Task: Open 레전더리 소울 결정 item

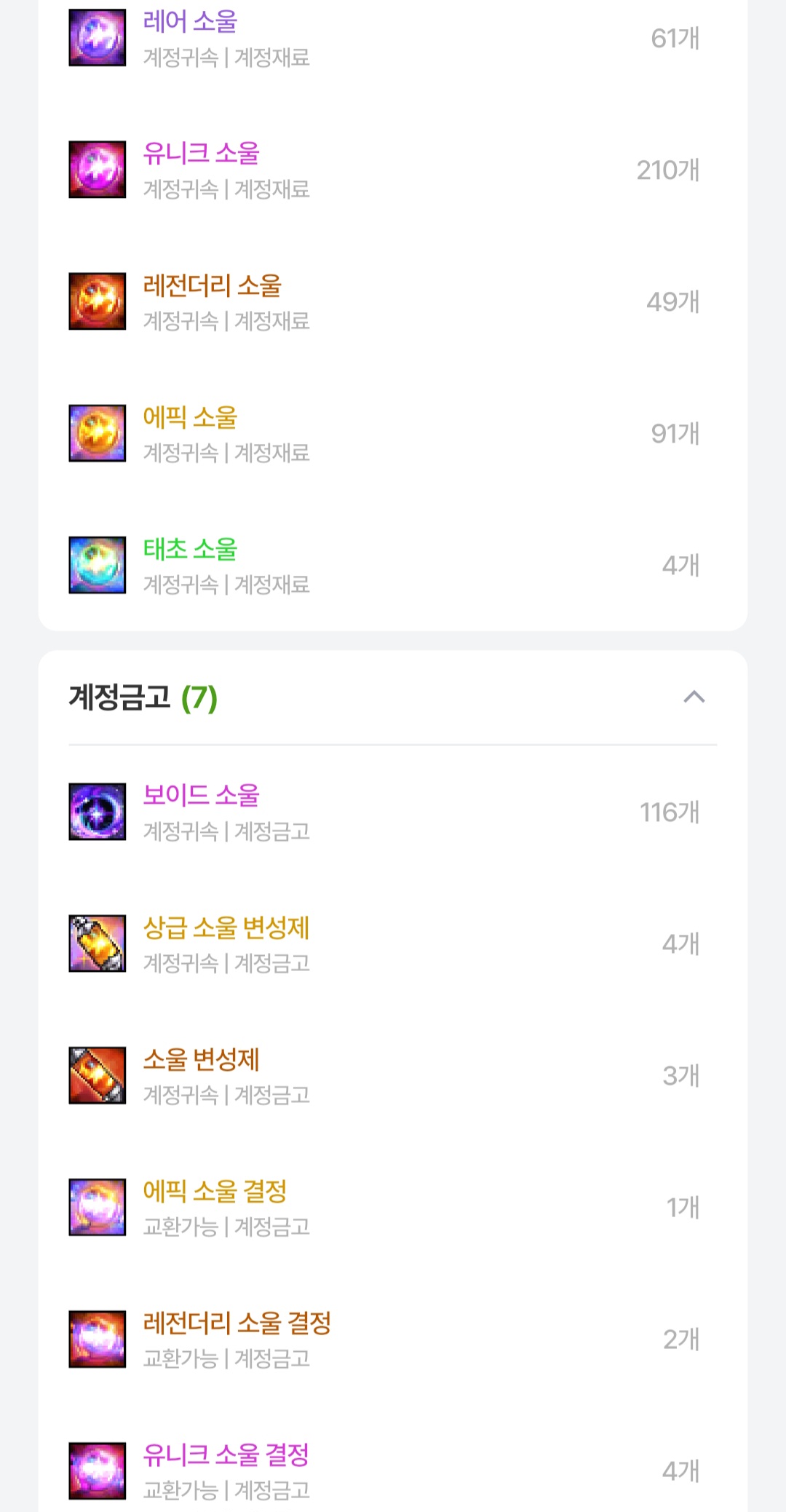Action: tap(237, 1323)
